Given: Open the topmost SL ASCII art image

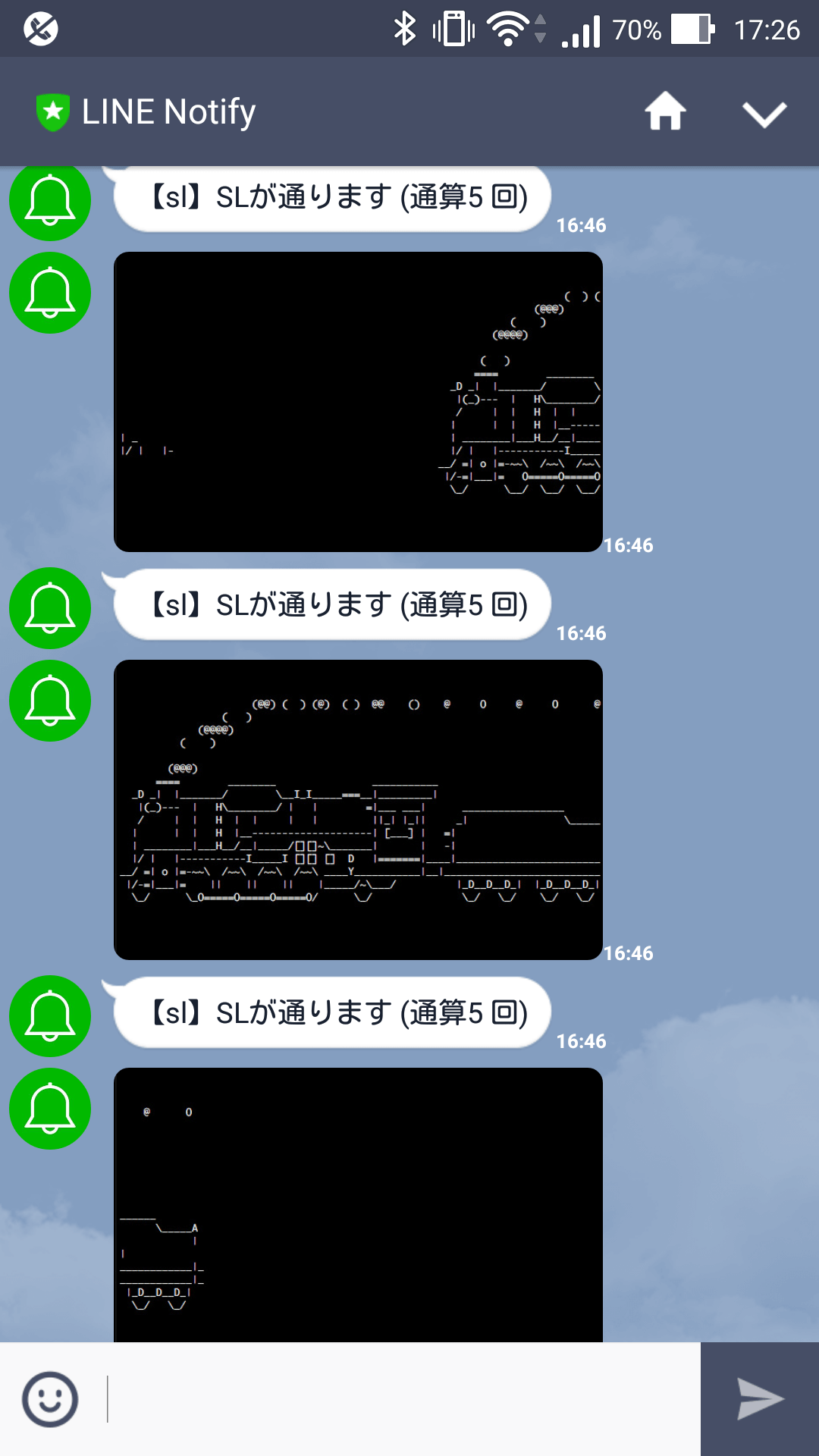Looking at the screenshot, I should pyautogui.click(x=358, y=400).
